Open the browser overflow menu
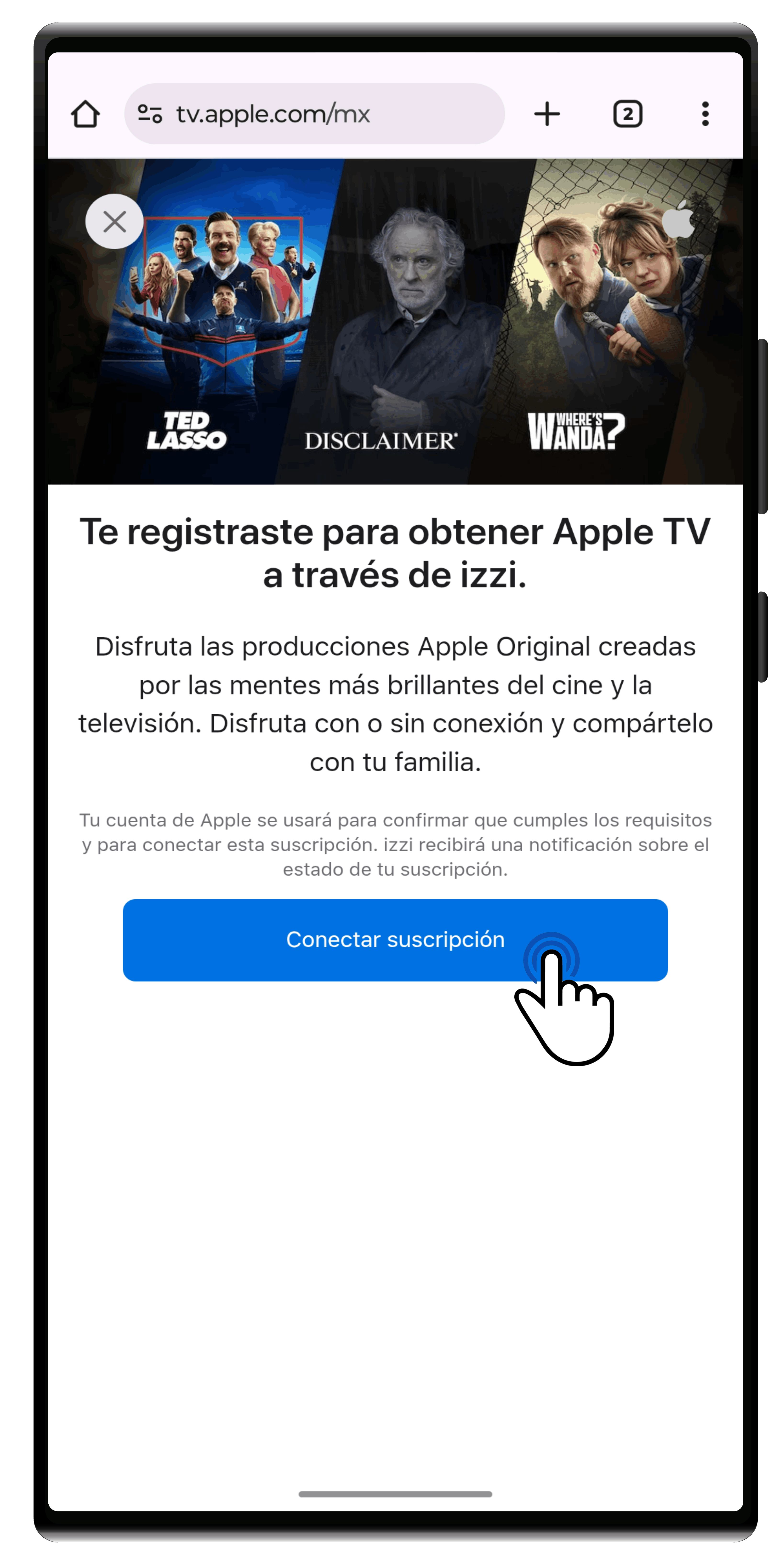The height and width of the screenshot is (1565, 784). click(704, 114)
